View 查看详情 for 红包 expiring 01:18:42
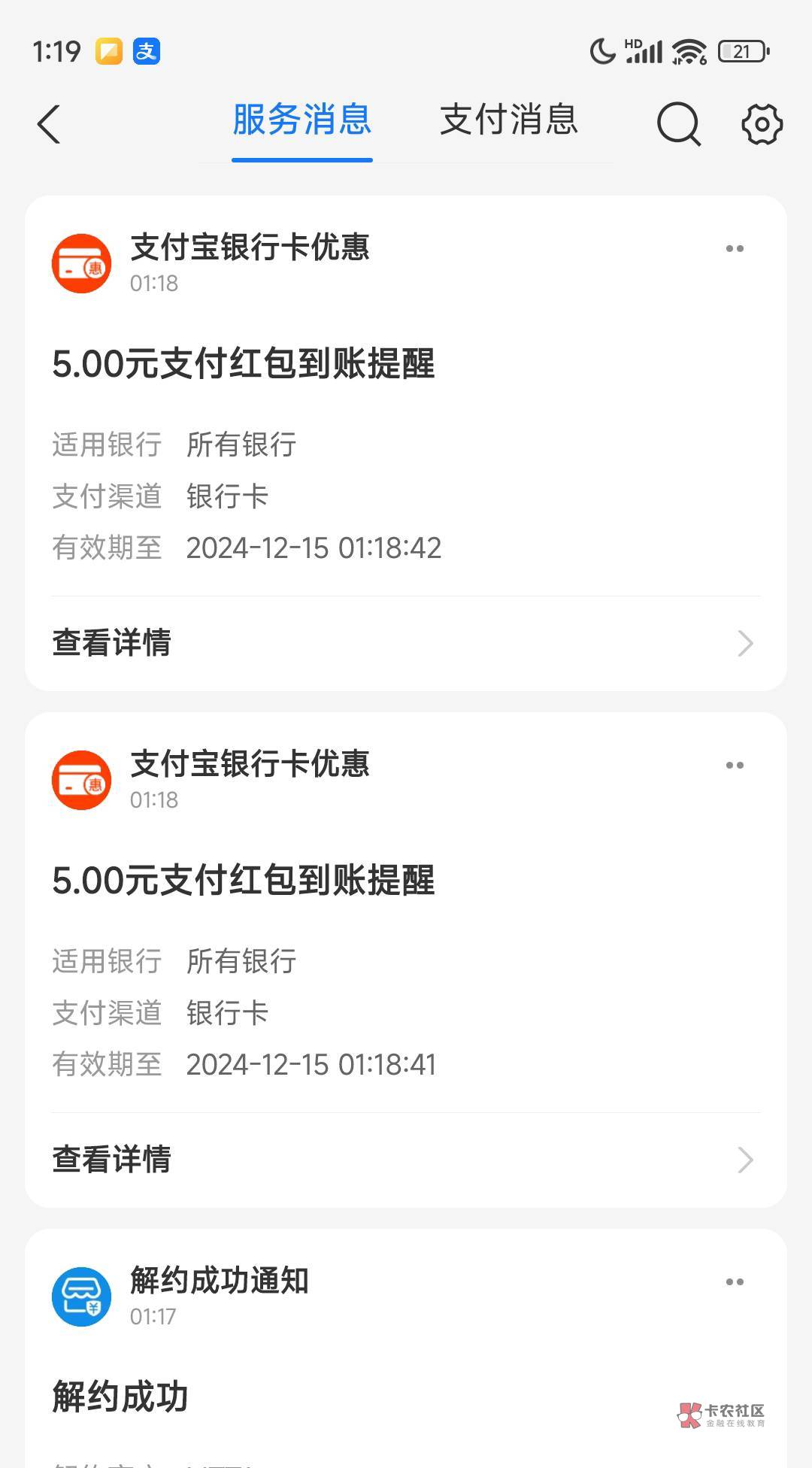This screenshot has height=1468, width=812. (x=406, y=643)
